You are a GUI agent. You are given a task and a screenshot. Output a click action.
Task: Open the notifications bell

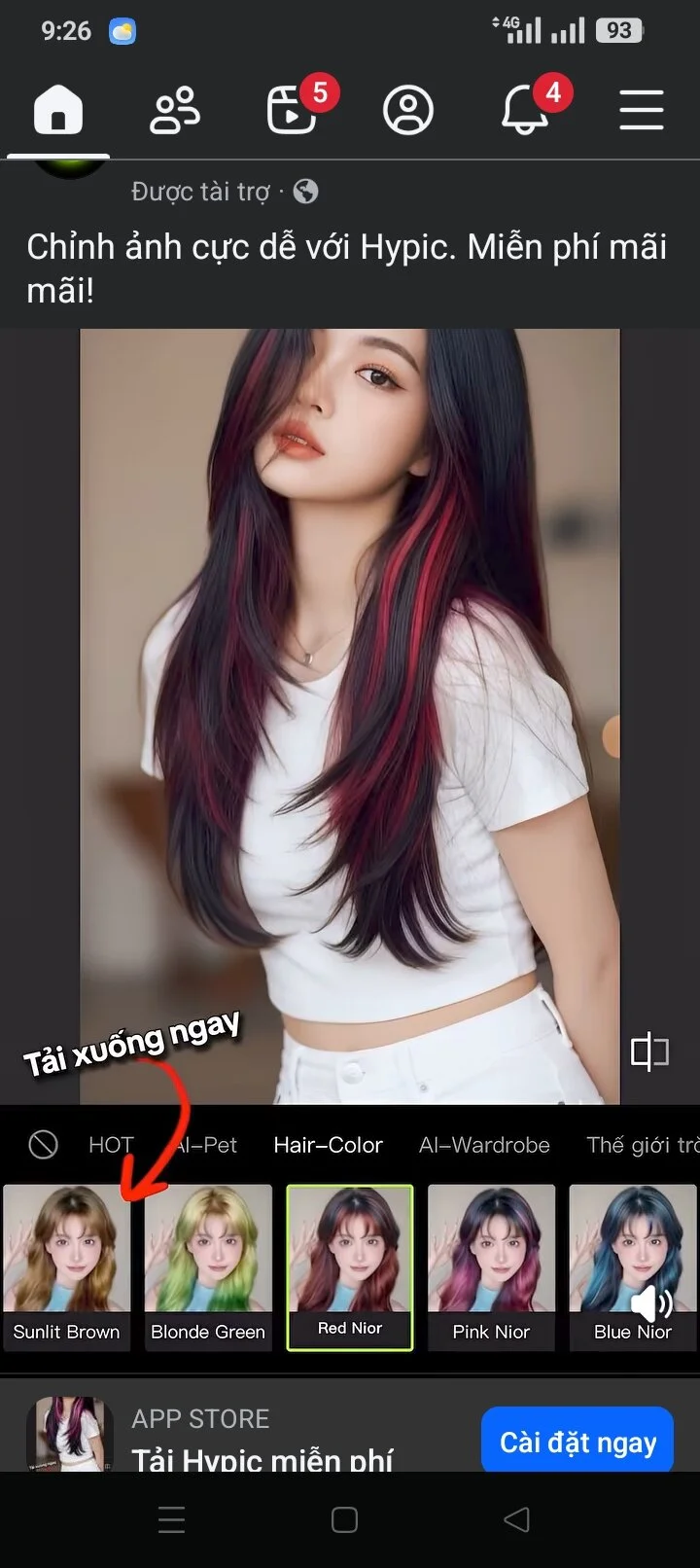tap(525, 109)
